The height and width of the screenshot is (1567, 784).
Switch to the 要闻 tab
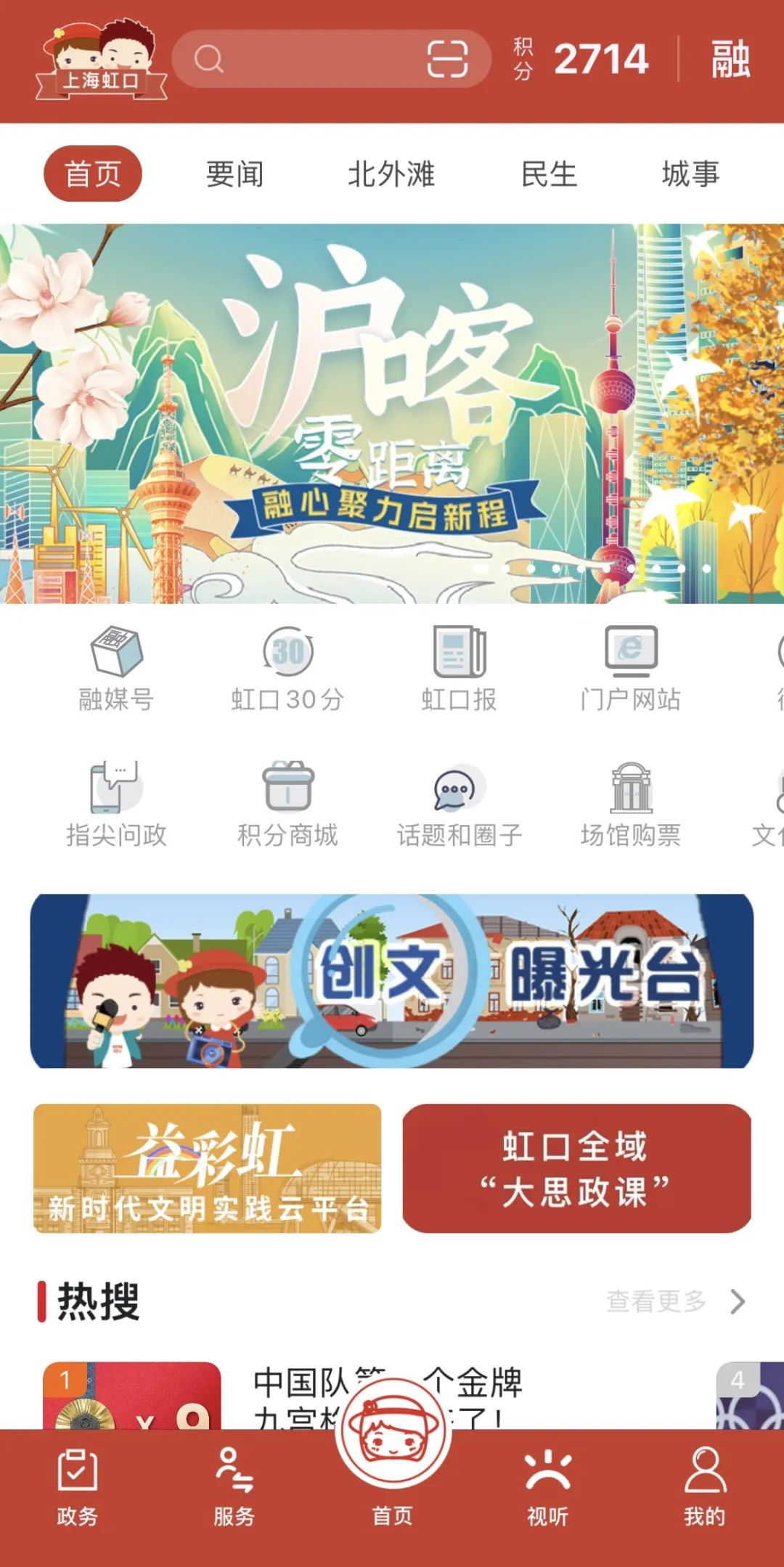pos(234,174)
